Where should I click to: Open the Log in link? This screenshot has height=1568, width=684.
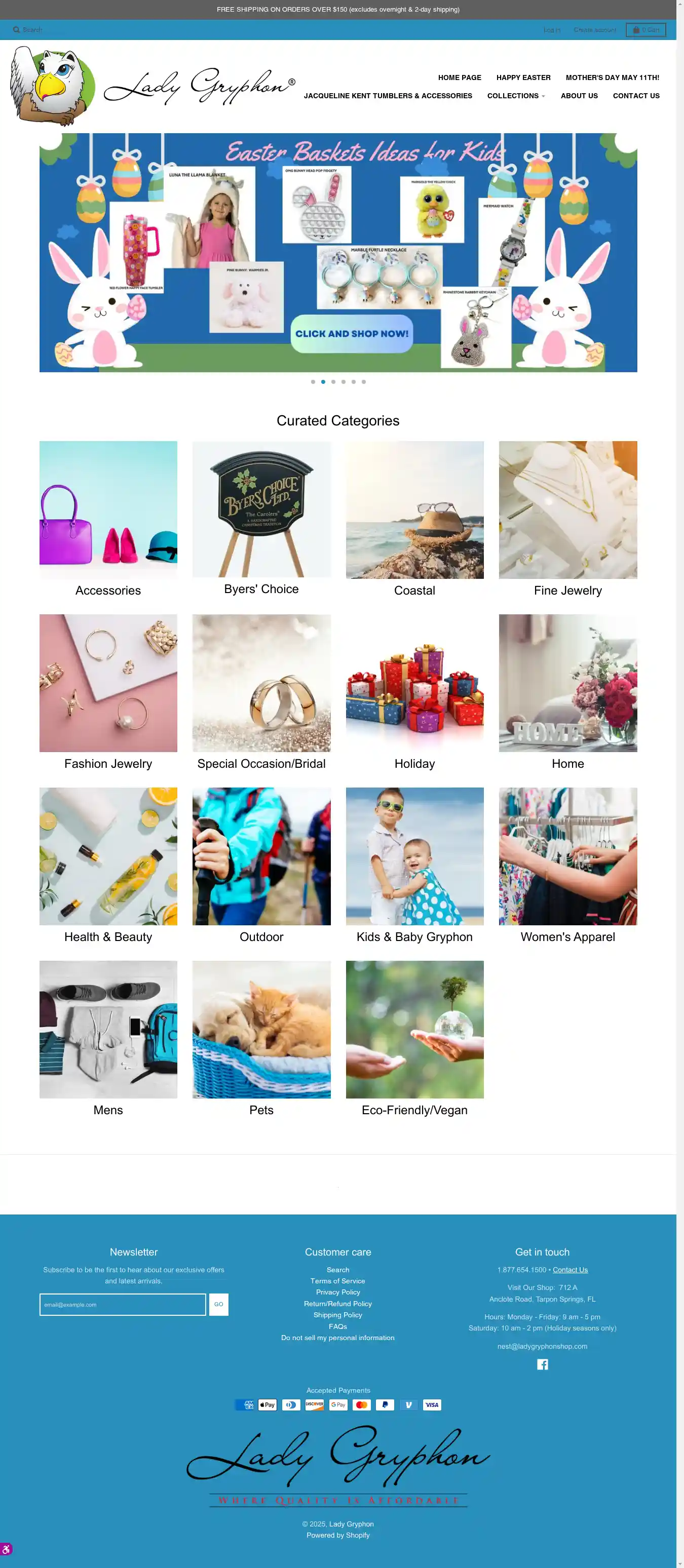[x=551, y=30]
